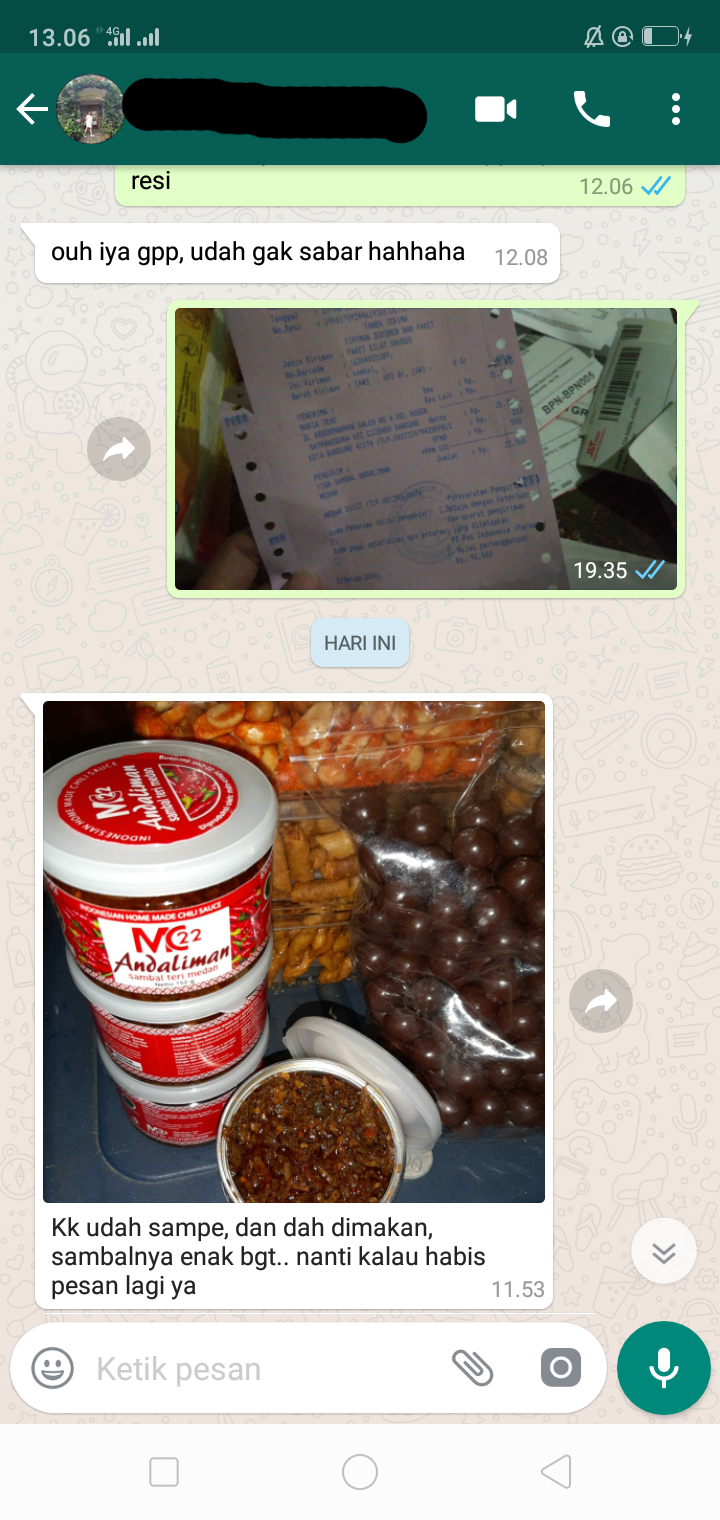The height and width of the screenshot is (1520, 720).
Task: Tap the voice message microphone button
Action: 664,1369
